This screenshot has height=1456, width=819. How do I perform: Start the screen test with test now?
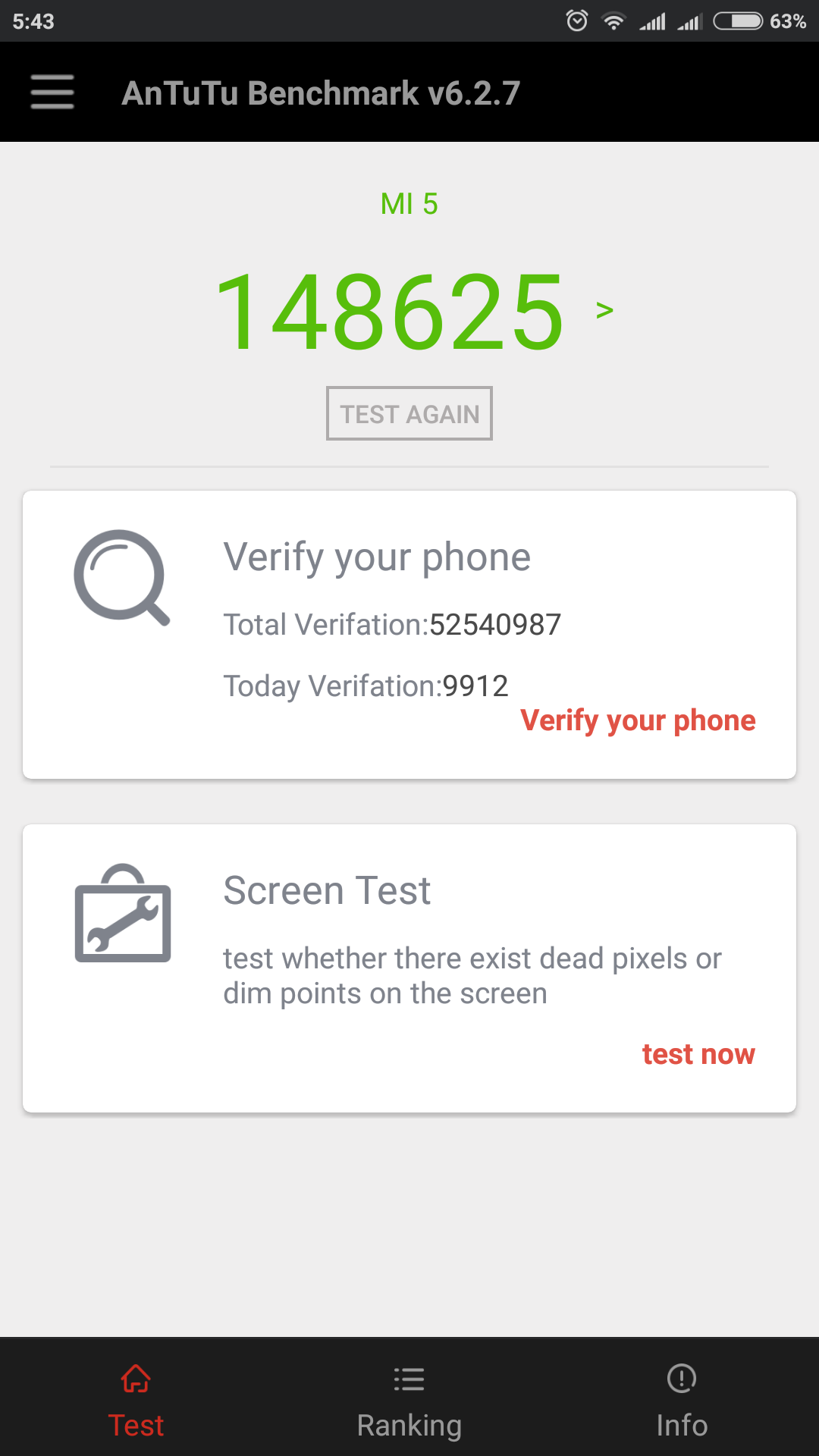pyautogui.click(x=698, y=1053)
